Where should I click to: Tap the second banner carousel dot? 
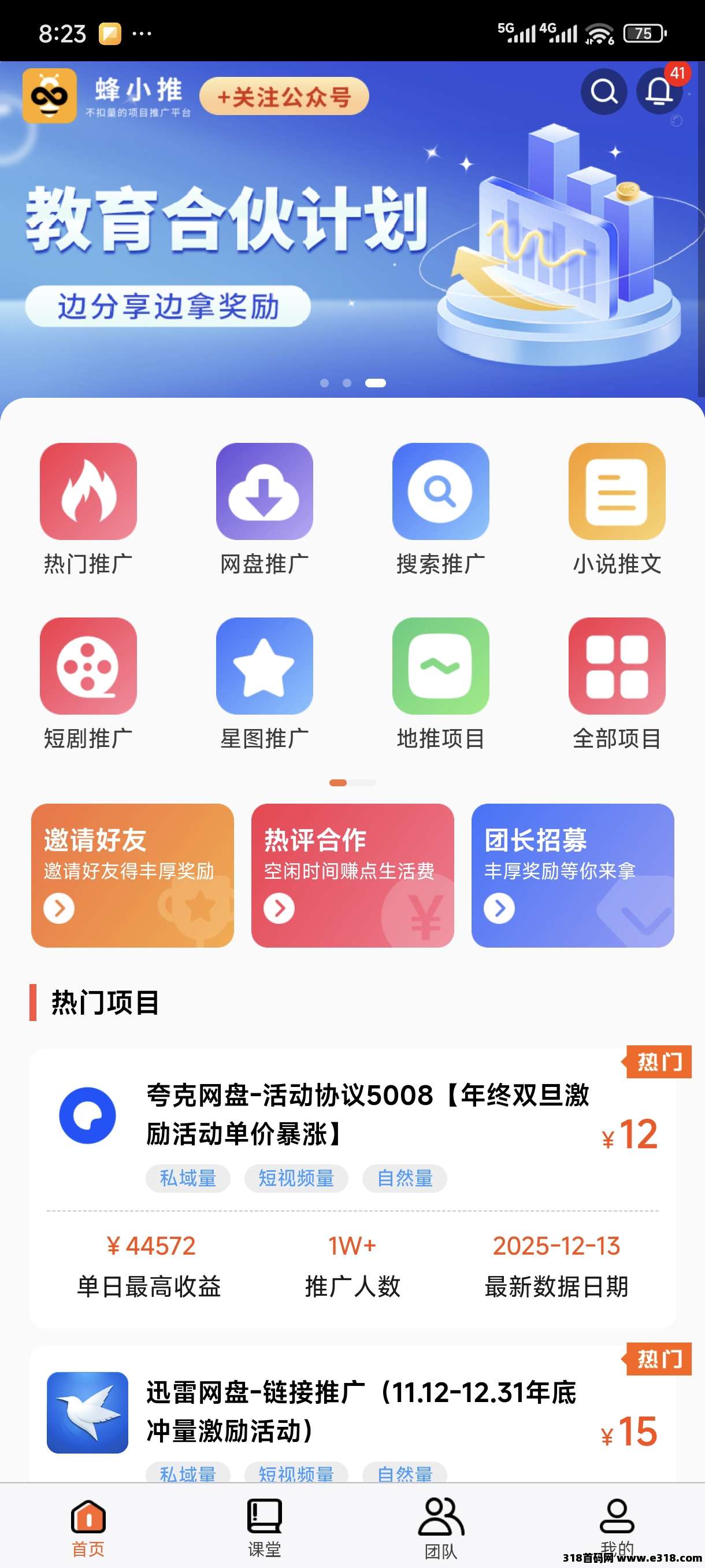348,384
